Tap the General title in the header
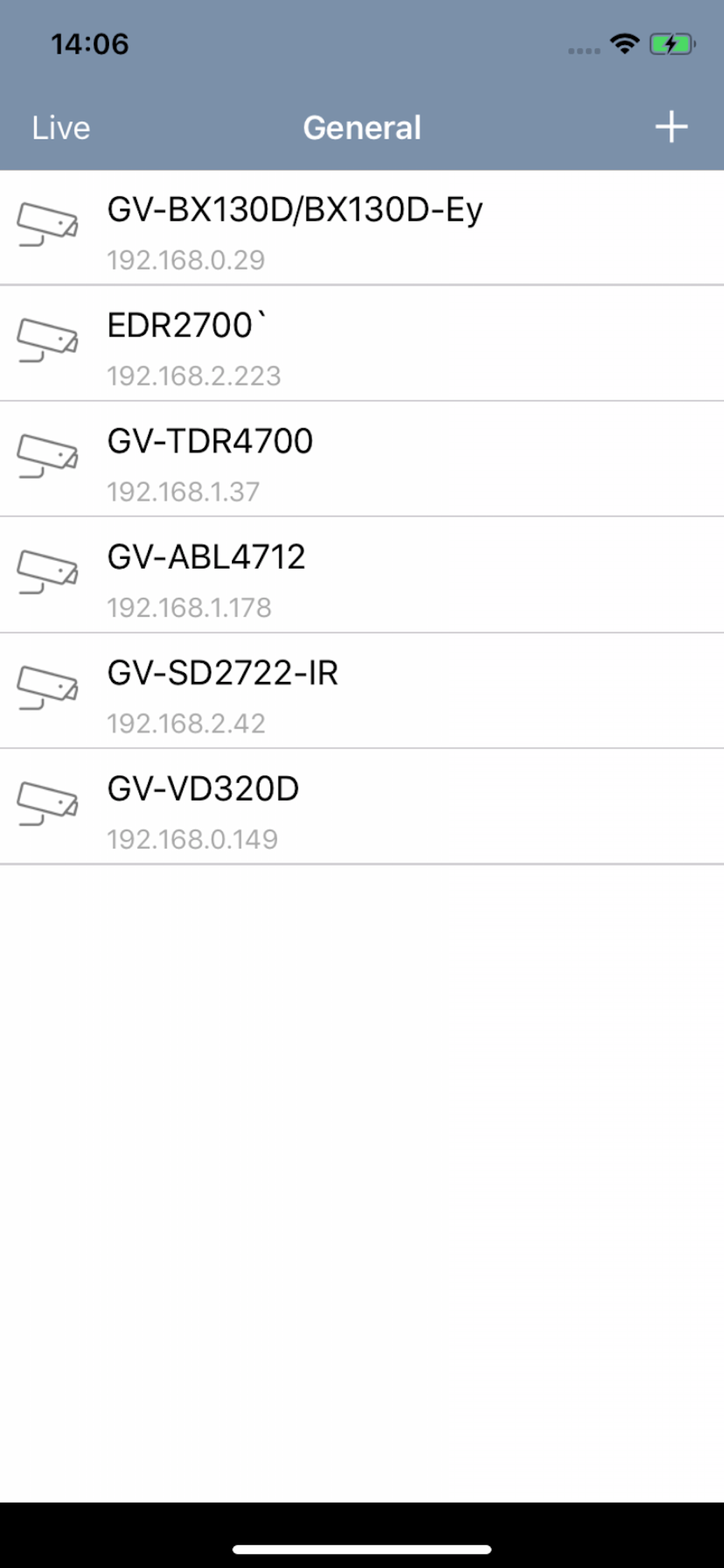The image size is (724, 1568). click(x=362, y=127)
